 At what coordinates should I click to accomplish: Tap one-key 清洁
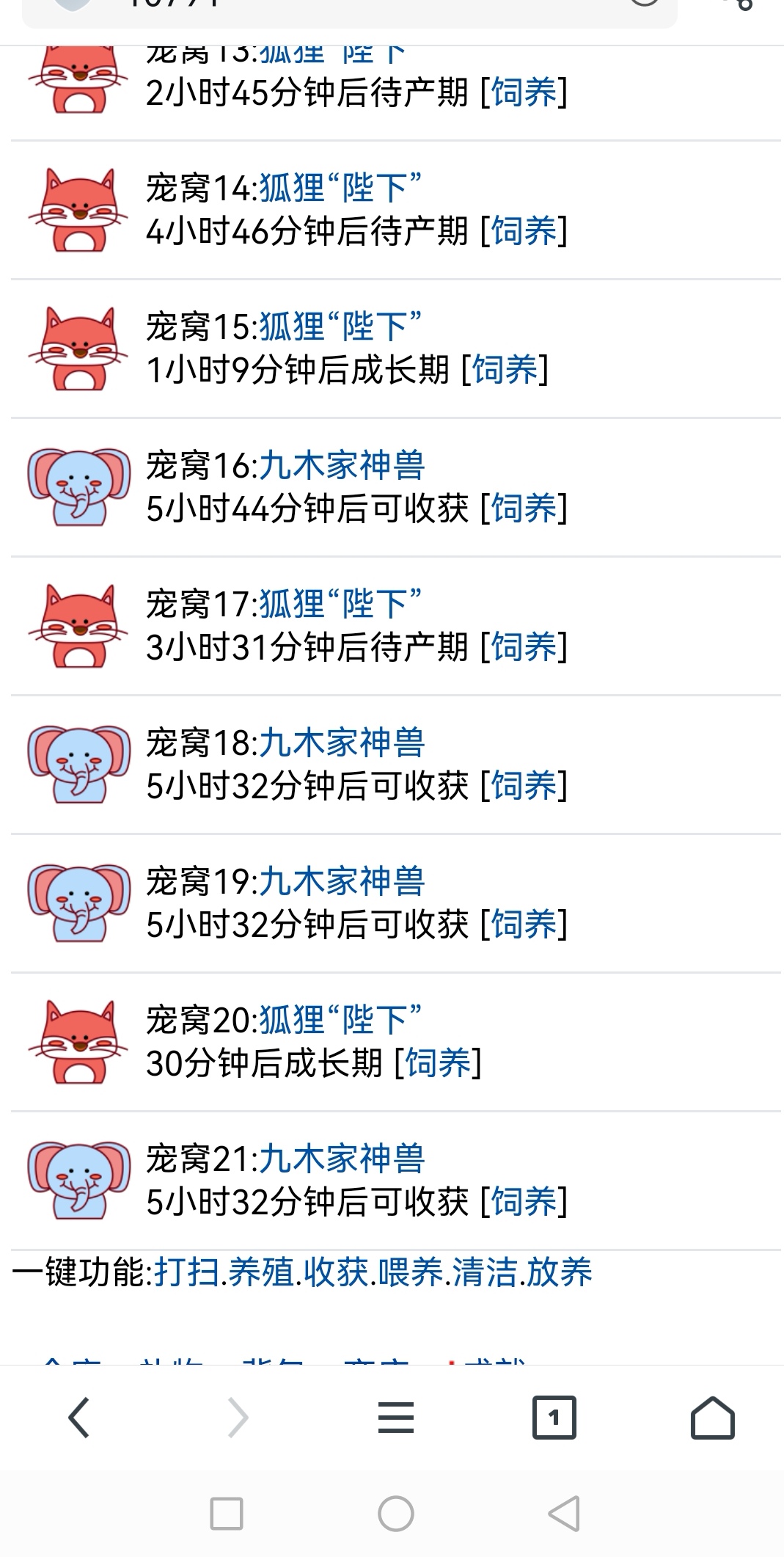485,1272
